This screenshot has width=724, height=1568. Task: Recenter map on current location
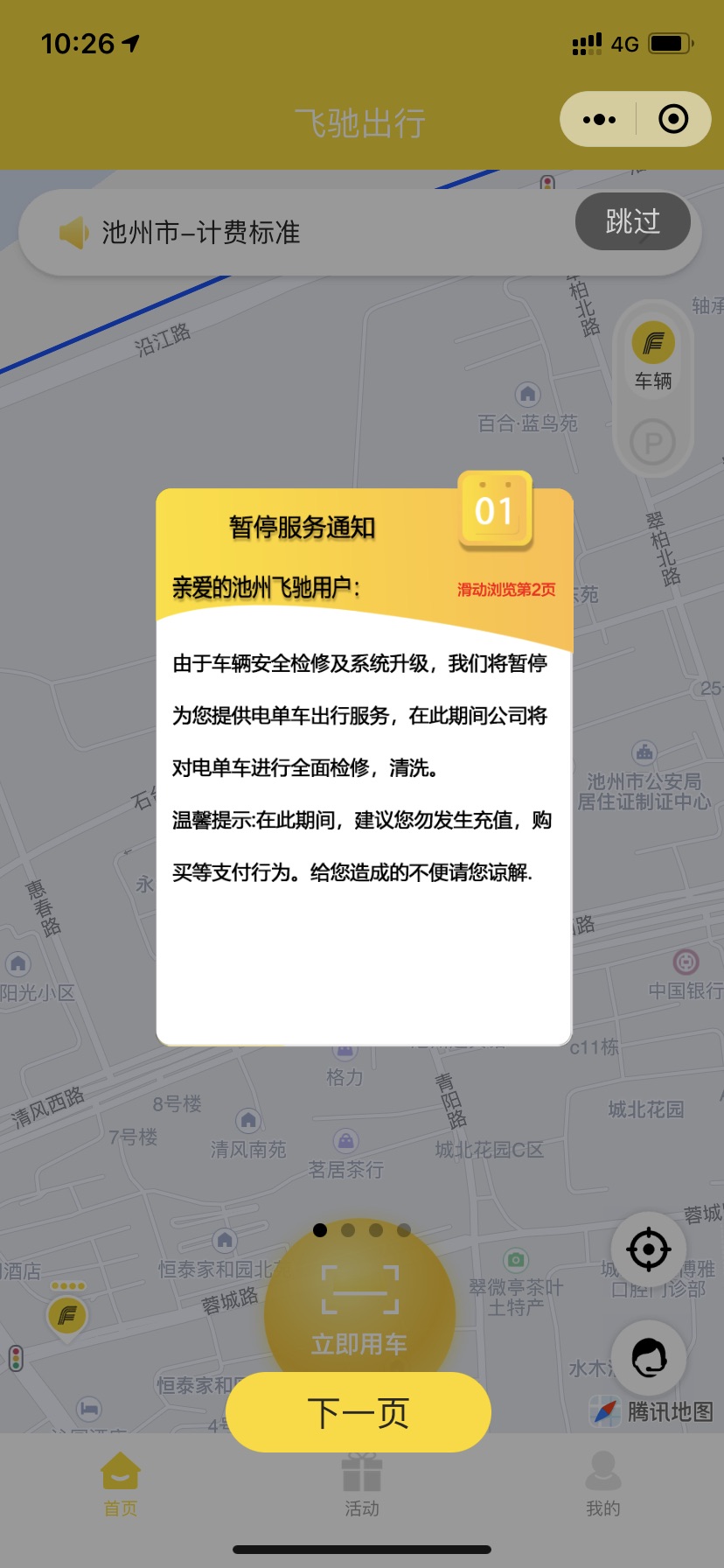[648, 1249]
